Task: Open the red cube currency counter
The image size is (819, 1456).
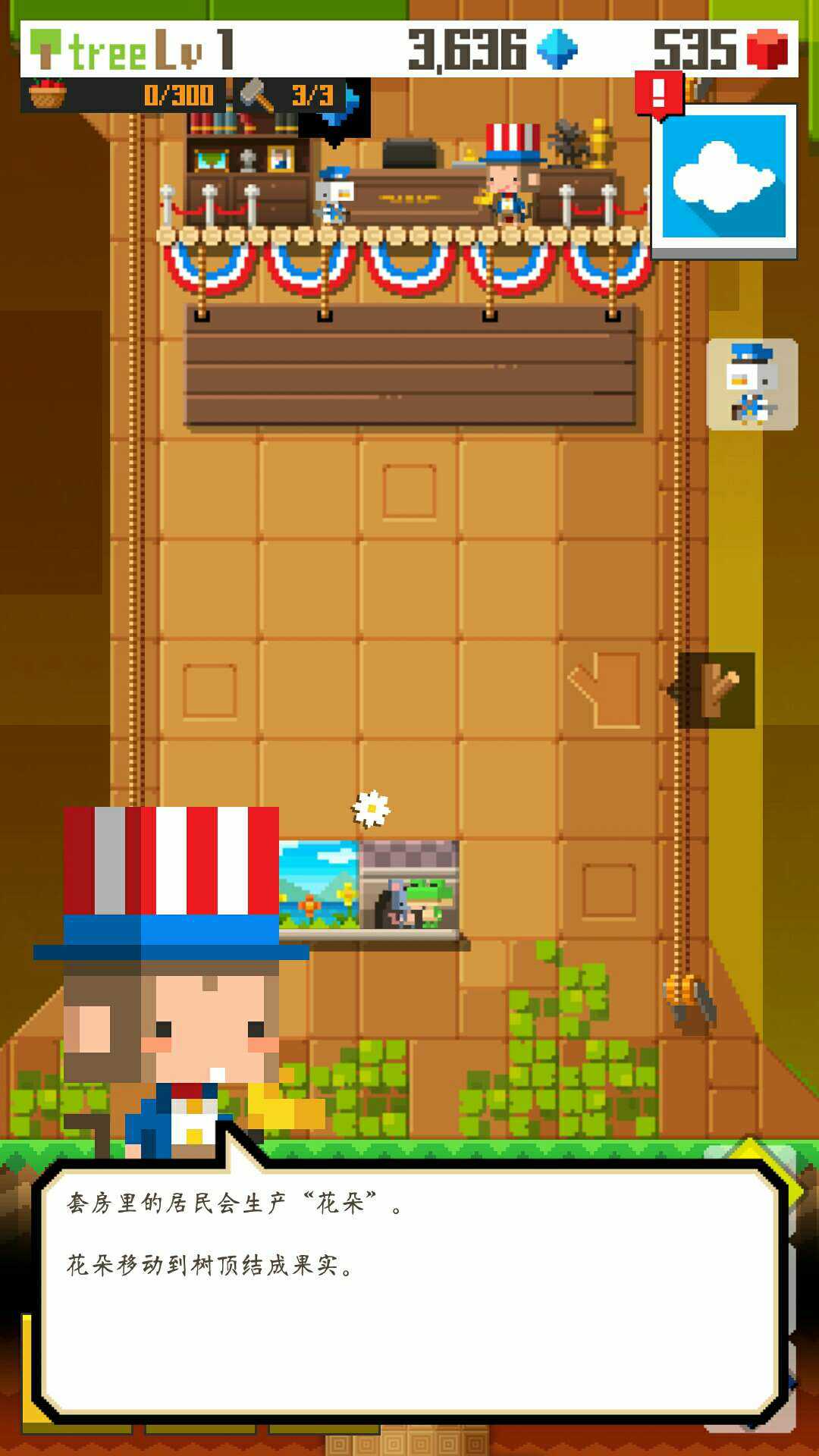Action: pos(720,49)
